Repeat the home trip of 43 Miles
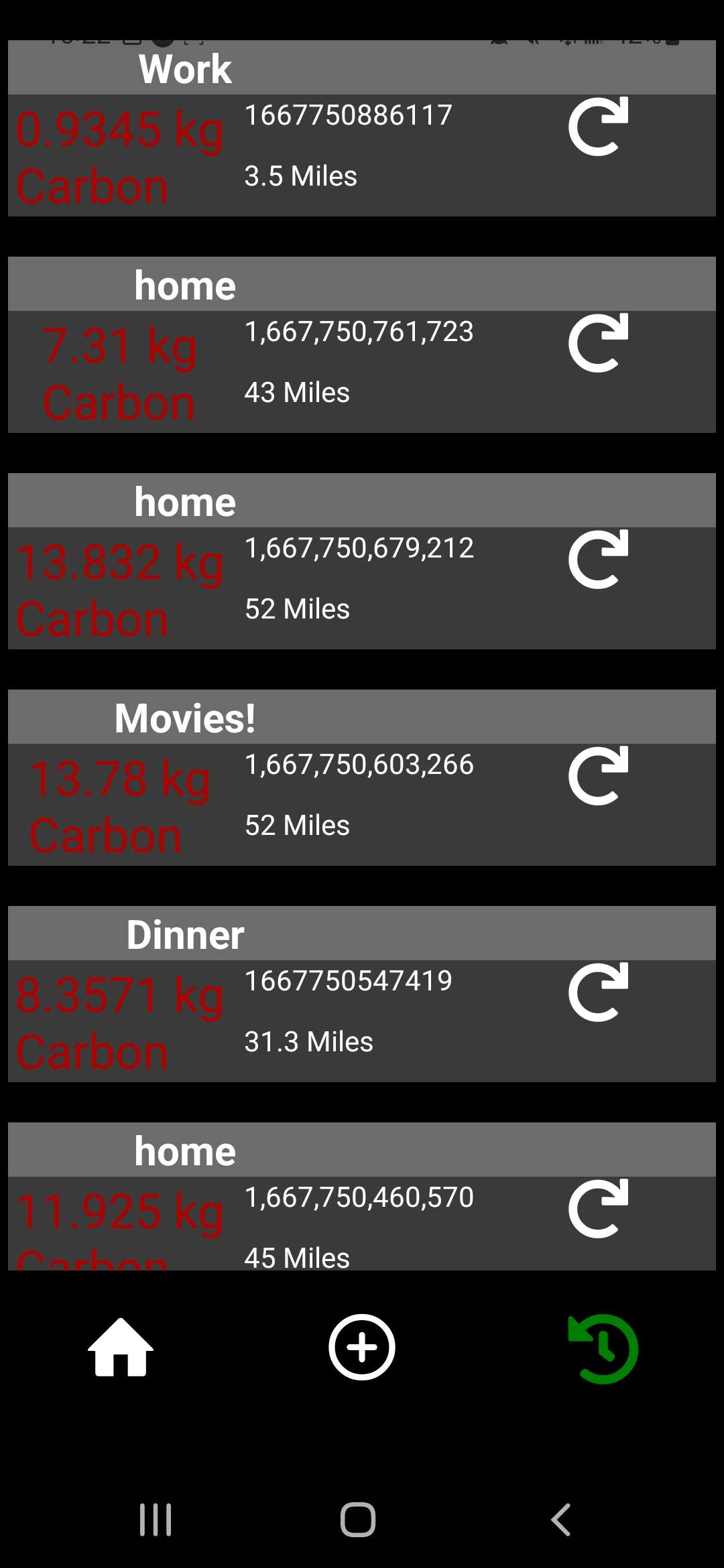Screen dimensions: 724x1568 598,343
